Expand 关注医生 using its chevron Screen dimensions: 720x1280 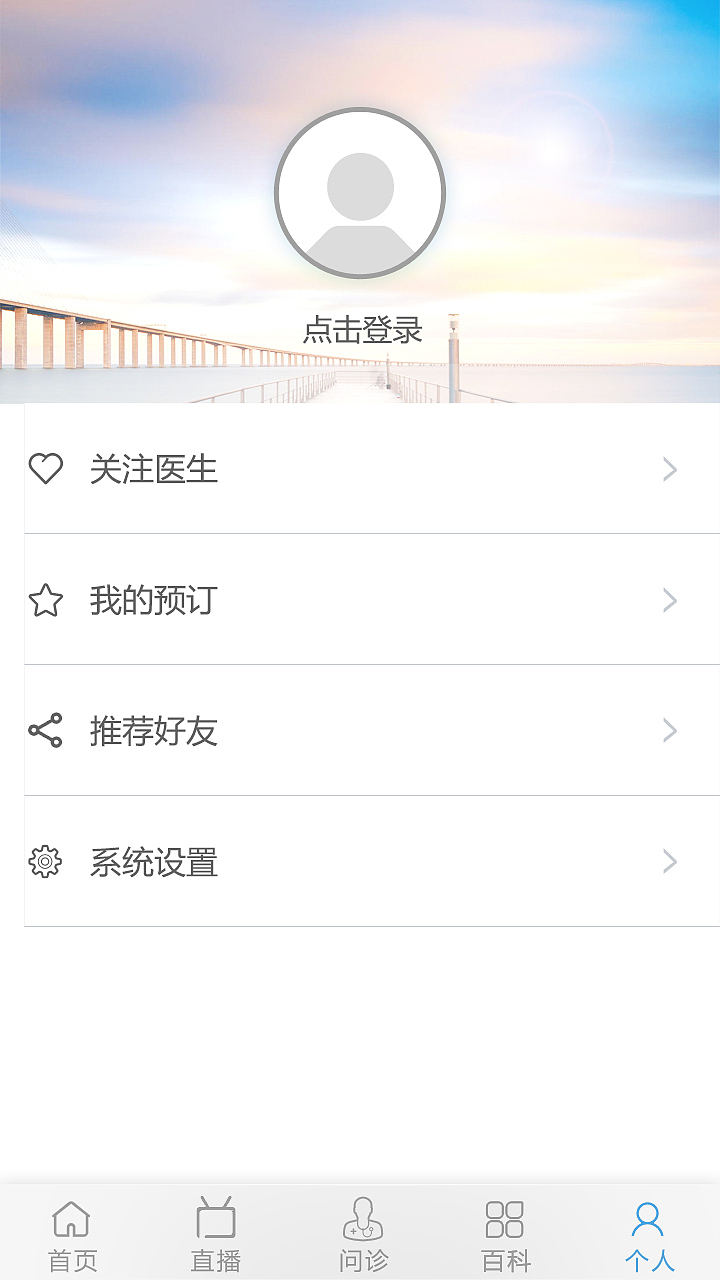(669, 469)
